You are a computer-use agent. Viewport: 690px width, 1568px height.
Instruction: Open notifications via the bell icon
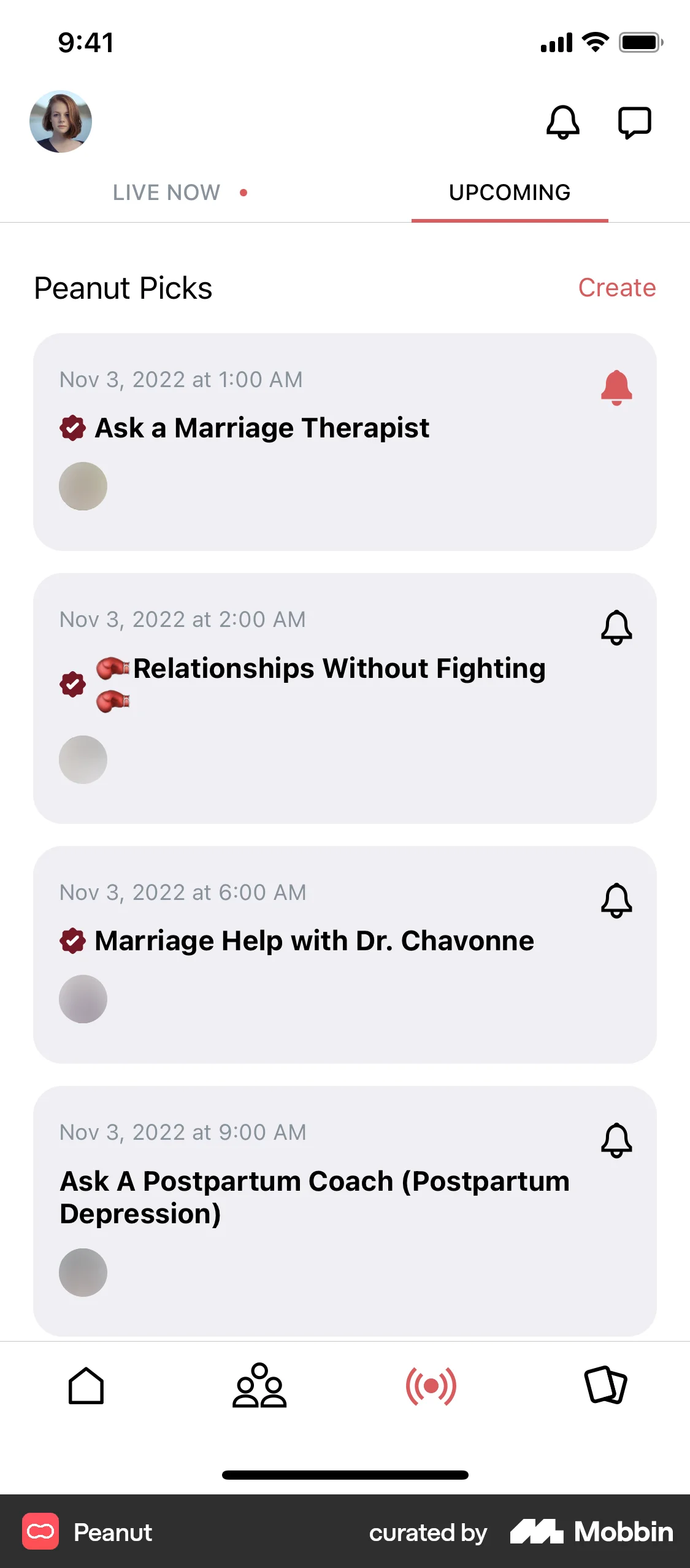click(x=561, y=121)
